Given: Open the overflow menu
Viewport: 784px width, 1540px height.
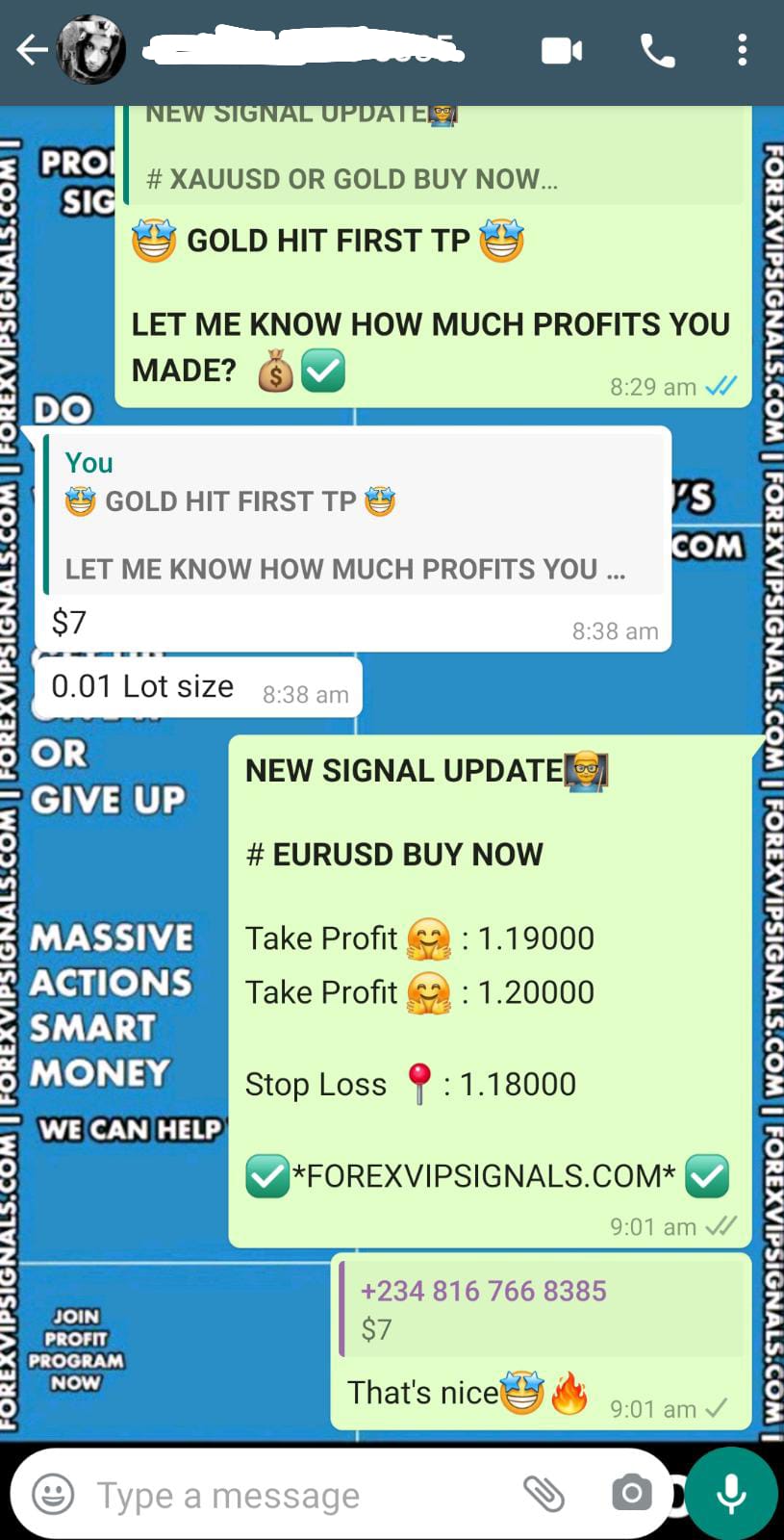Looking at the screenshot, I should tap(742, 50).
